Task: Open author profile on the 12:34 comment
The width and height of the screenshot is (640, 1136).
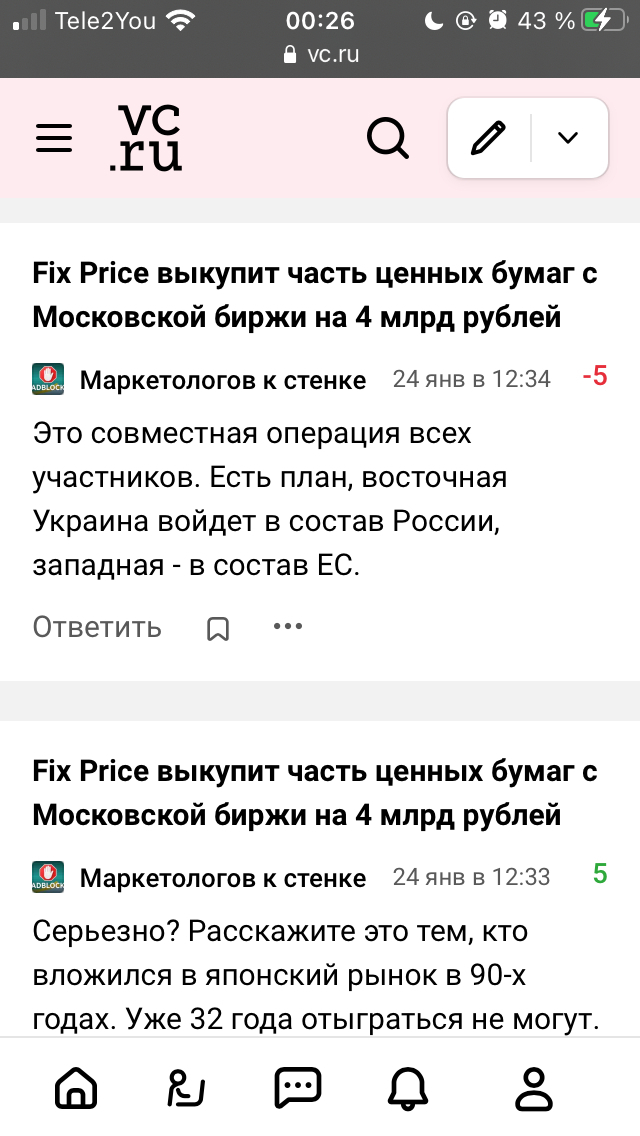Action: pyautogui.click(x=222, y=380)
